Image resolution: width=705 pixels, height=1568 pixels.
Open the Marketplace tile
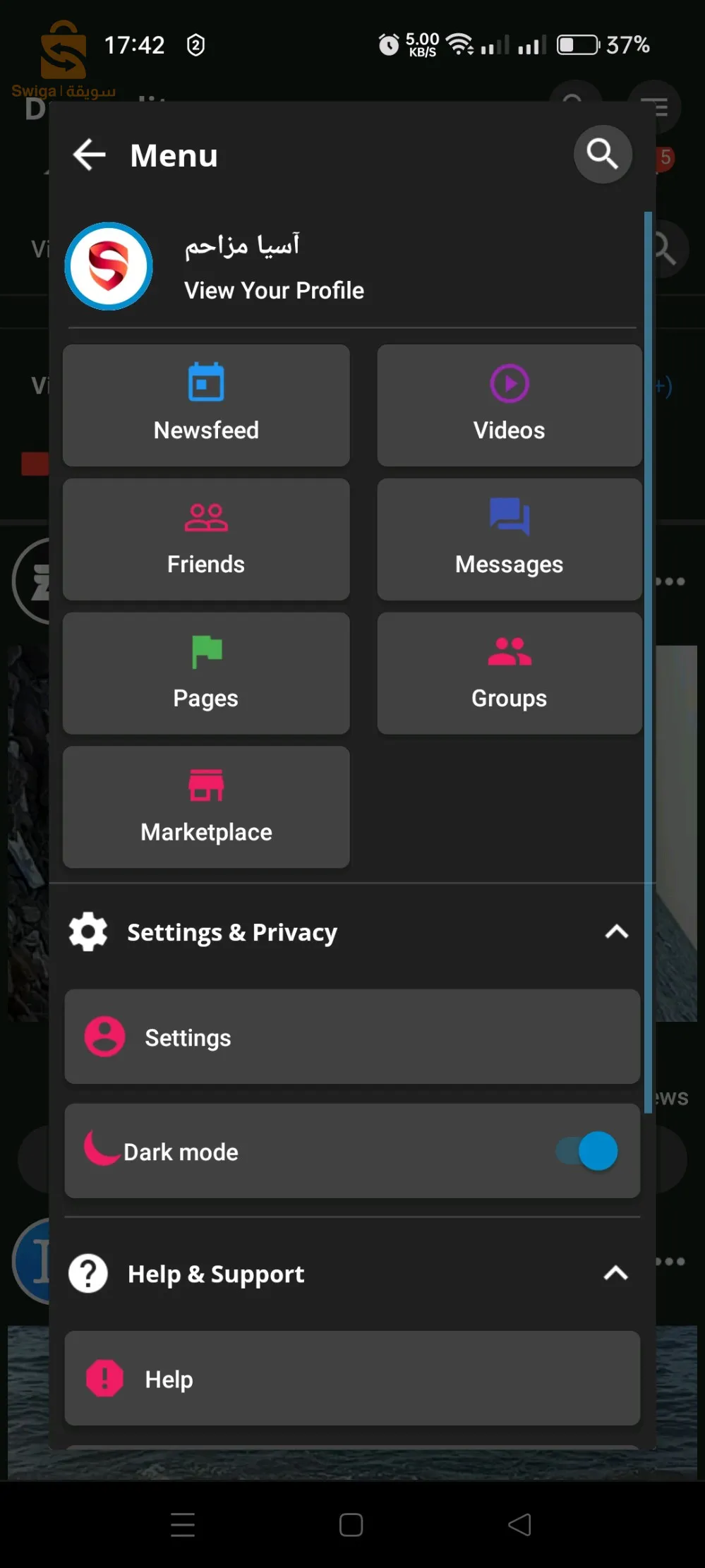click(206, 807)
